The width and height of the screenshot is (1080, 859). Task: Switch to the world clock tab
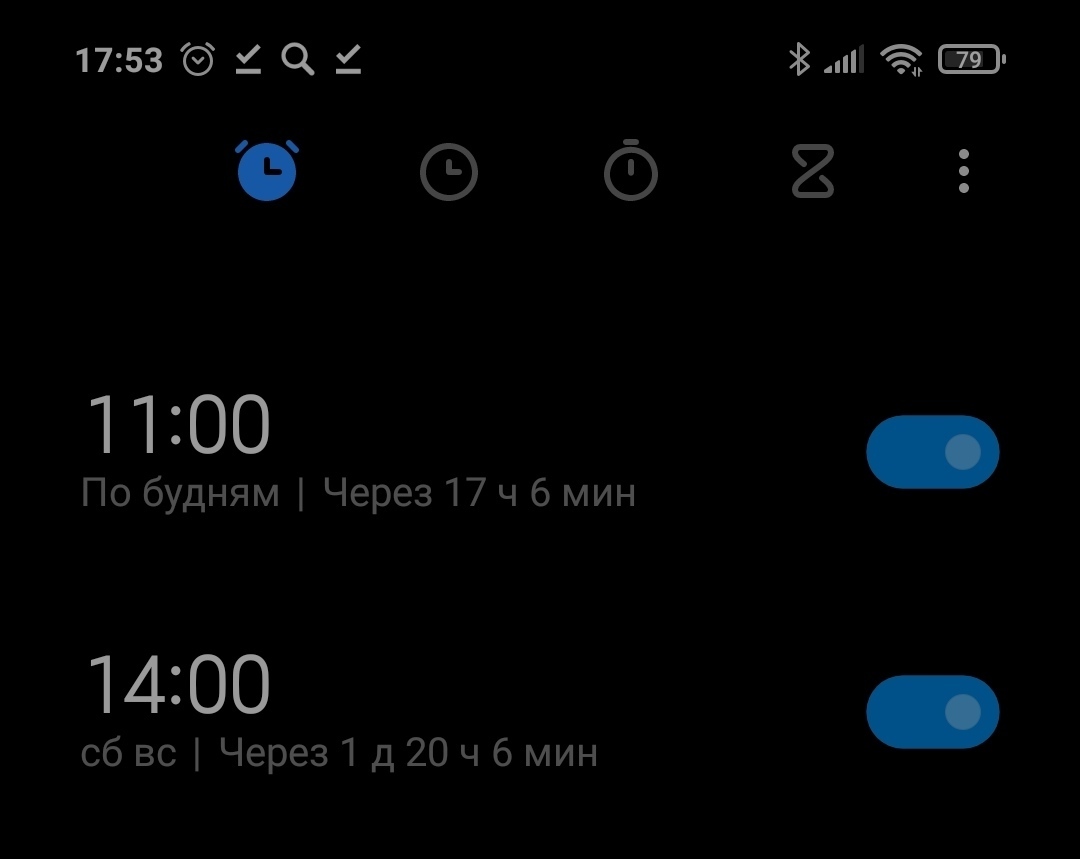pos(448,173)
